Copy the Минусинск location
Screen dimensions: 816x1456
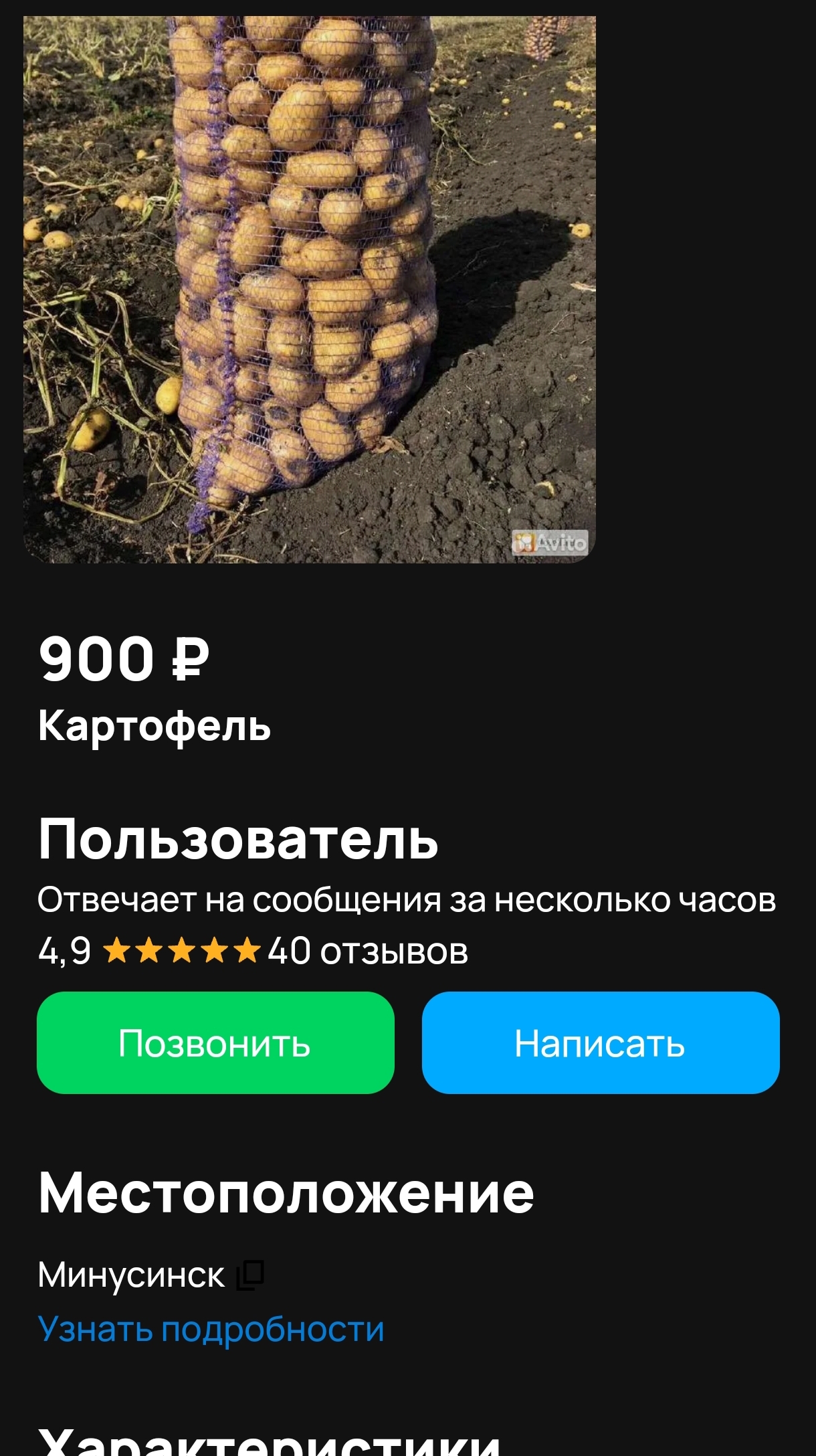251,1275
